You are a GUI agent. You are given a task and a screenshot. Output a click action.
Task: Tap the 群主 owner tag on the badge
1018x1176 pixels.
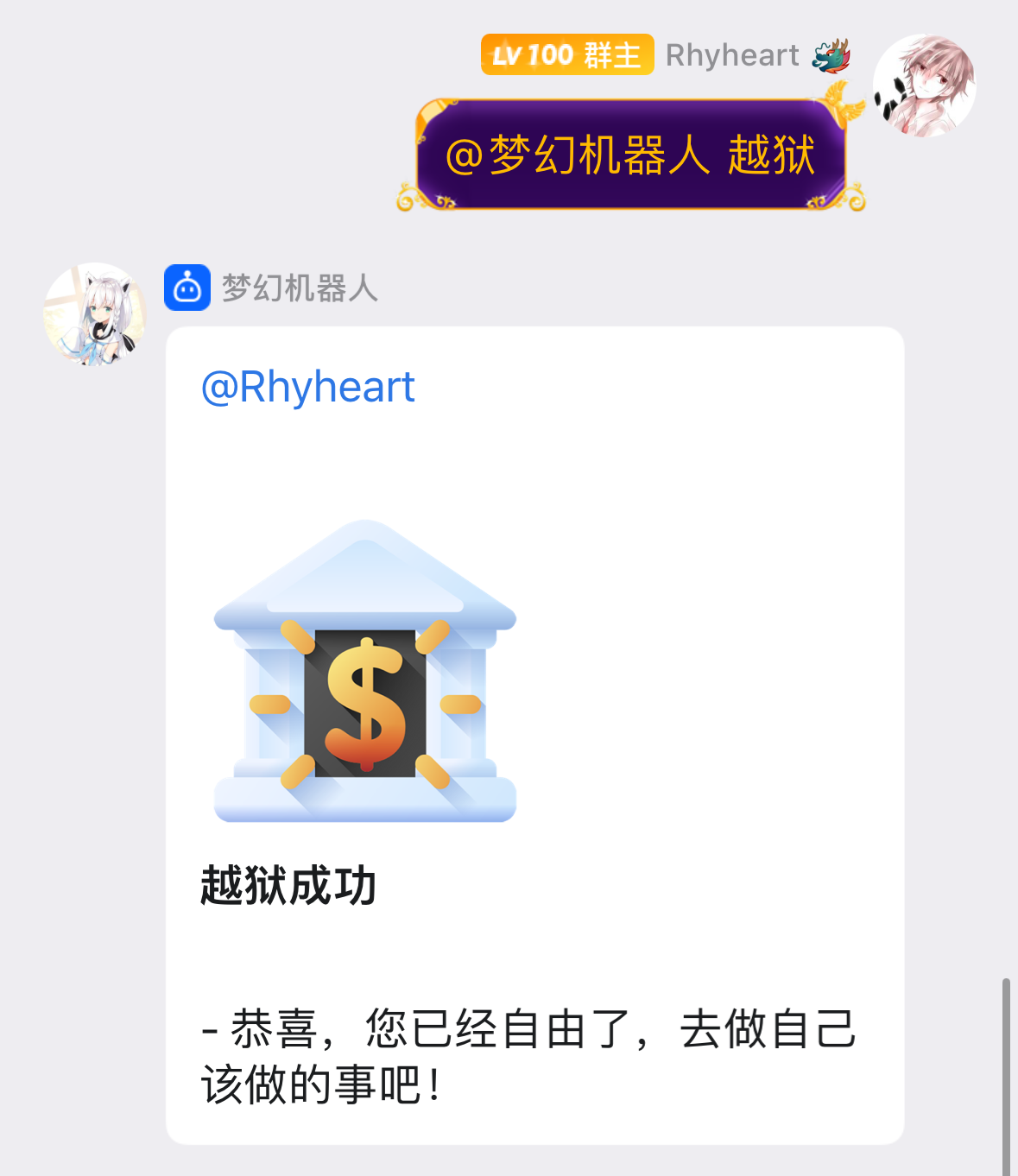(617, 55)
